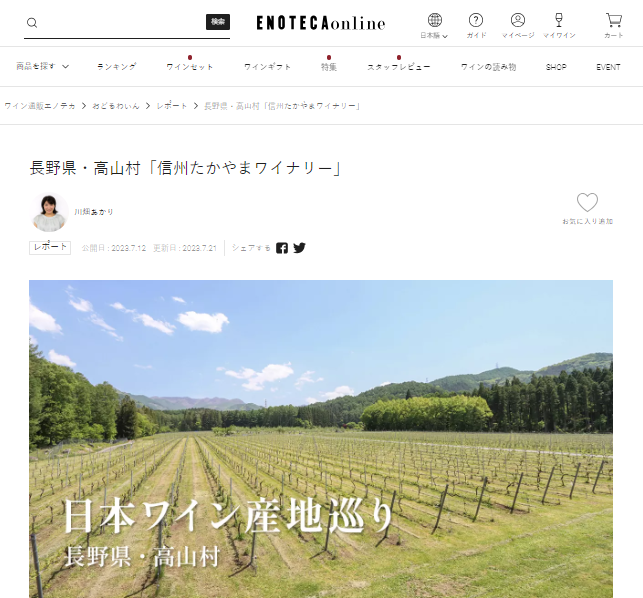Viewport: 643px width, 598px height.
Task: Open the ワインギフト section
Action: [x=267, y=67]
